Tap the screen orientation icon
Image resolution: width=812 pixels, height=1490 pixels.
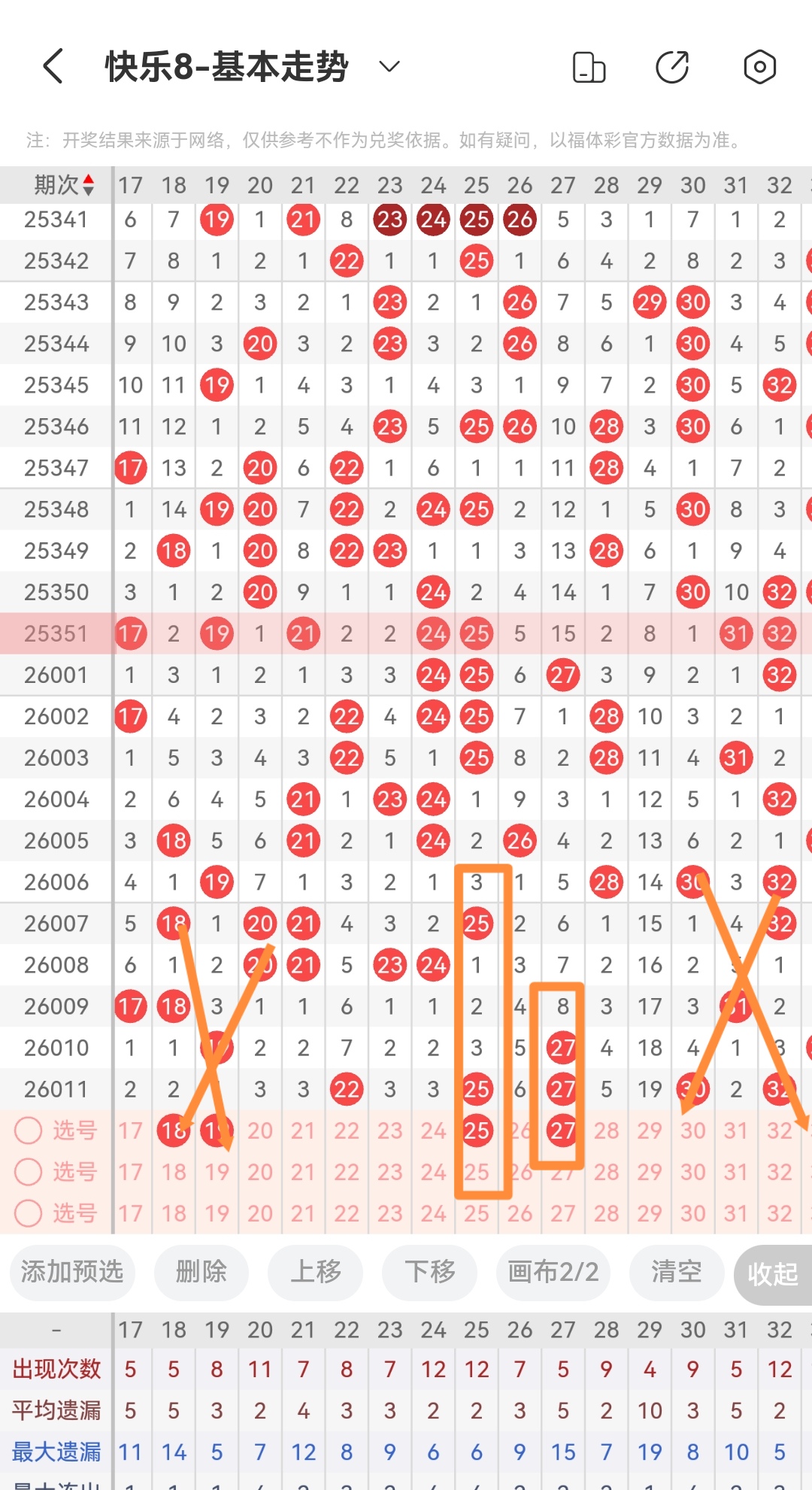click(589, 67)
